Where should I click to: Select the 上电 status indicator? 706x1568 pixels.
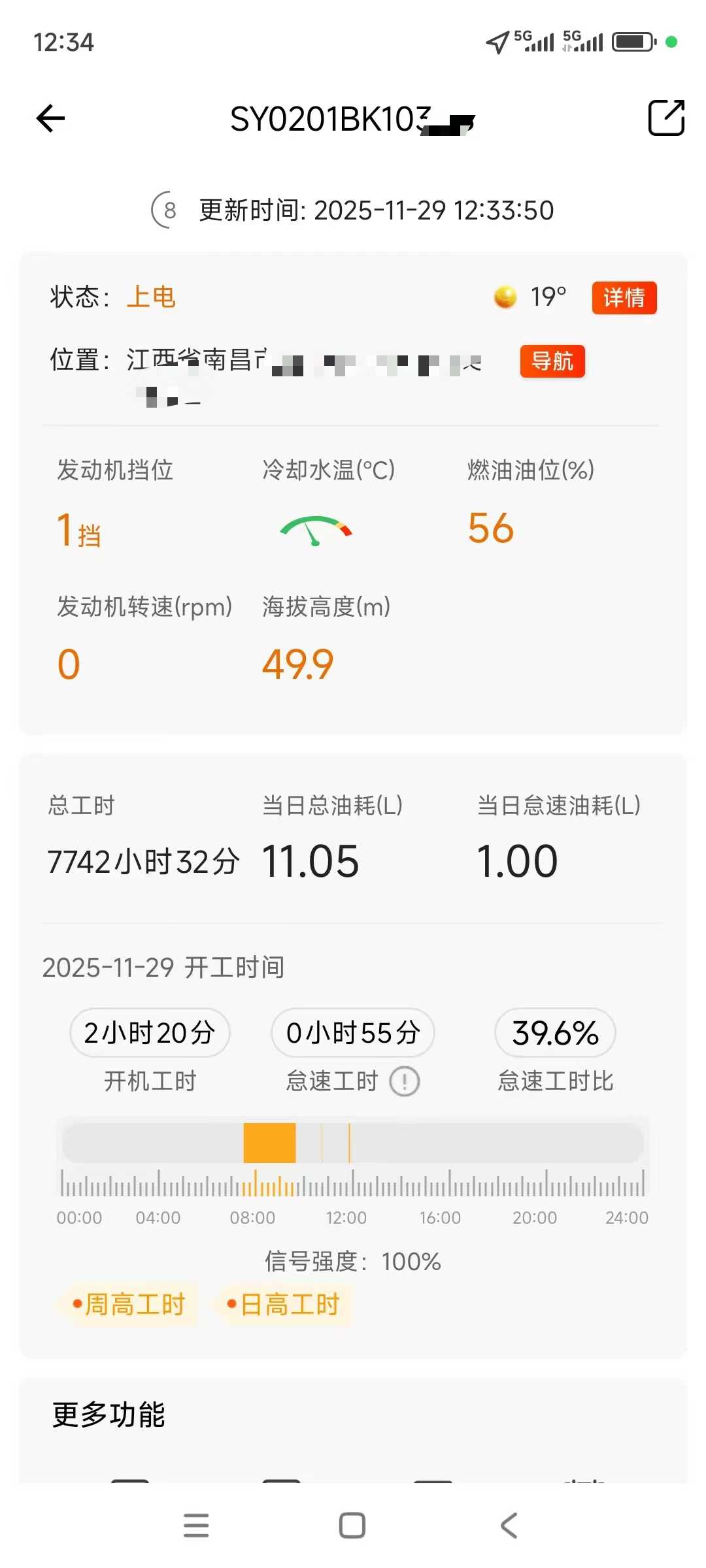pos(150,297)
